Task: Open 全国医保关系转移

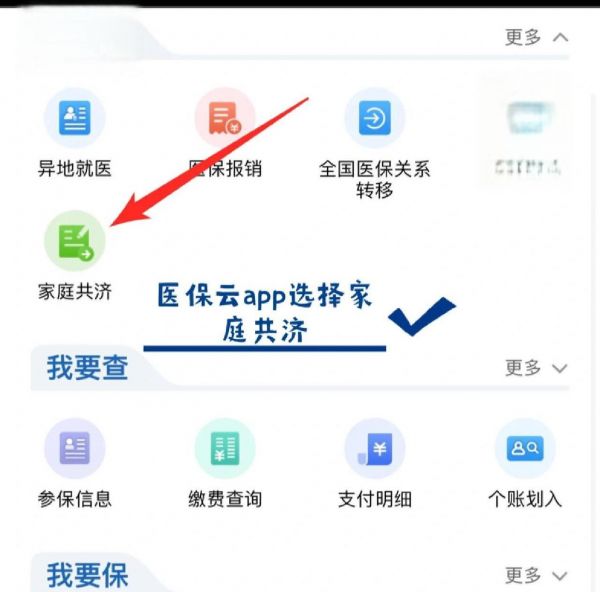Action: [374, 119]
